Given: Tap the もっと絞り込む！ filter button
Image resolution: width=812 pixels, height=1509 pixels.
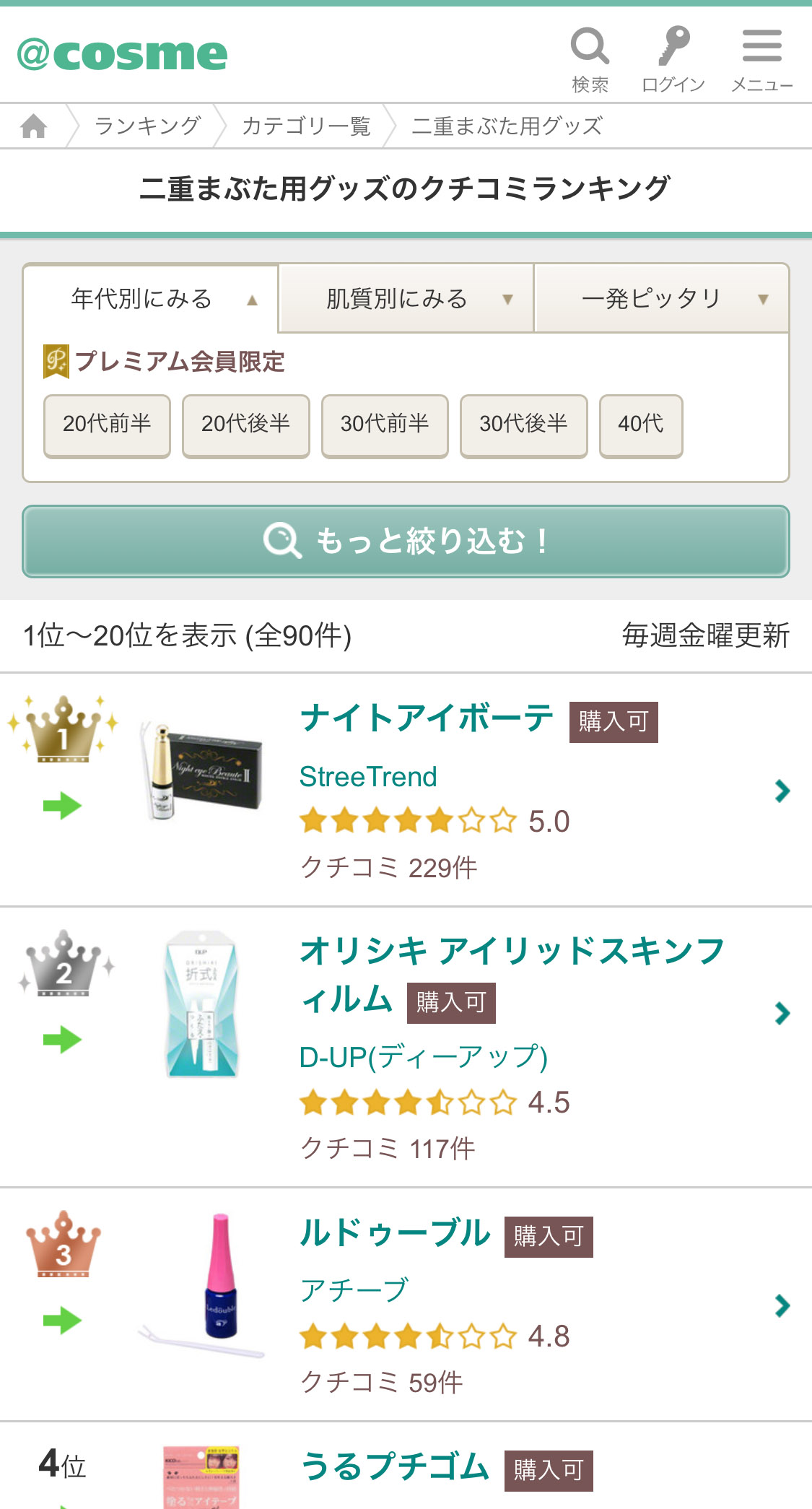Looking at the screenshot, I should click(x=406, y=542).
